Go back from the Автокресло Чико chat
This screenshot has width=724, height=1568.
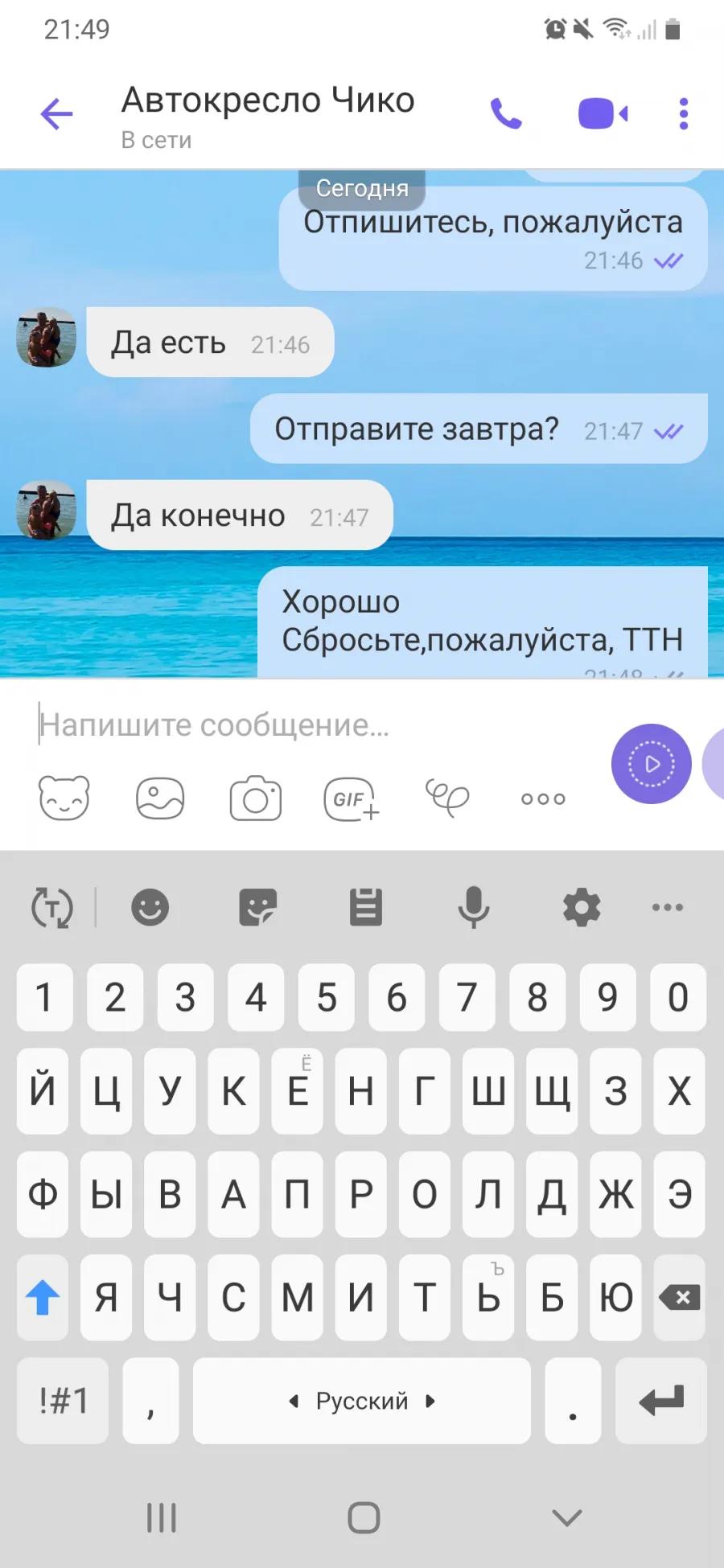coord(56,114)
